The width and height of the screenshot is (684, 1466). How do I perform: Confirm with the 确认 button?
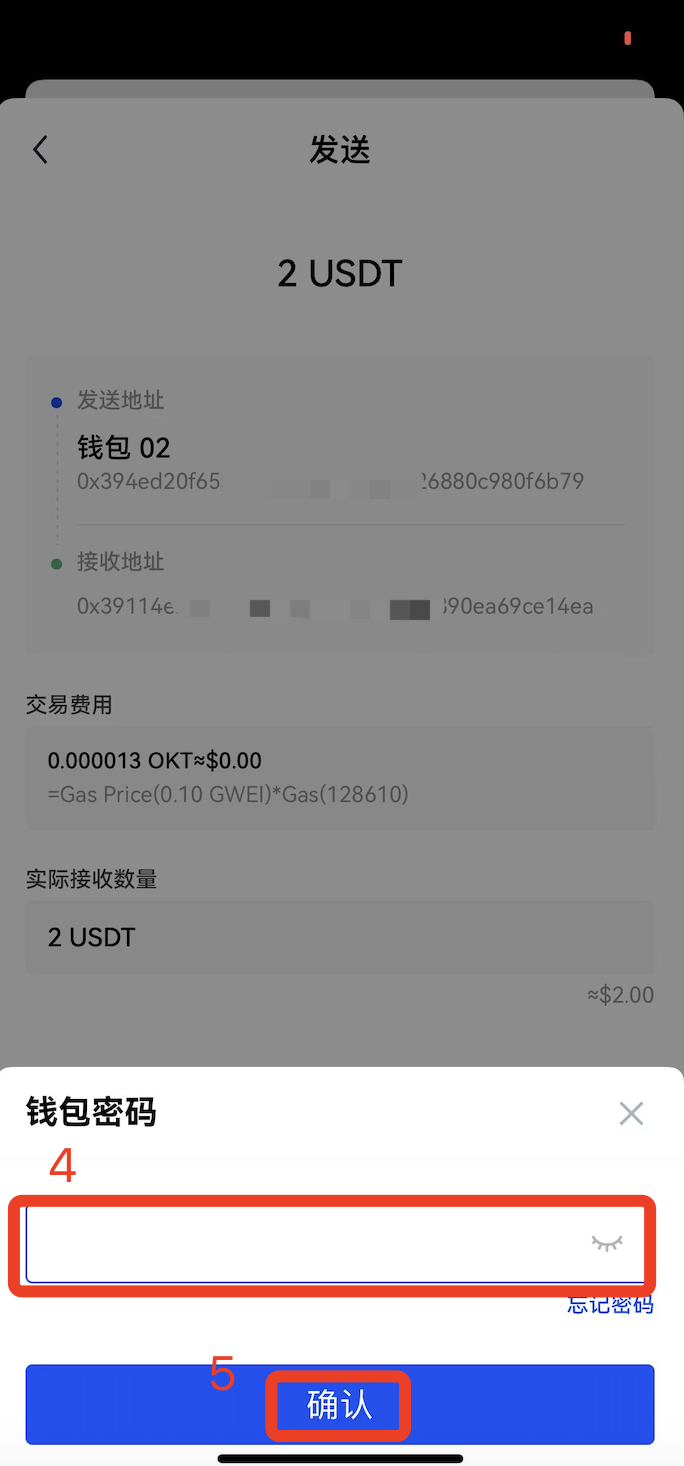tap(340, 1405)
